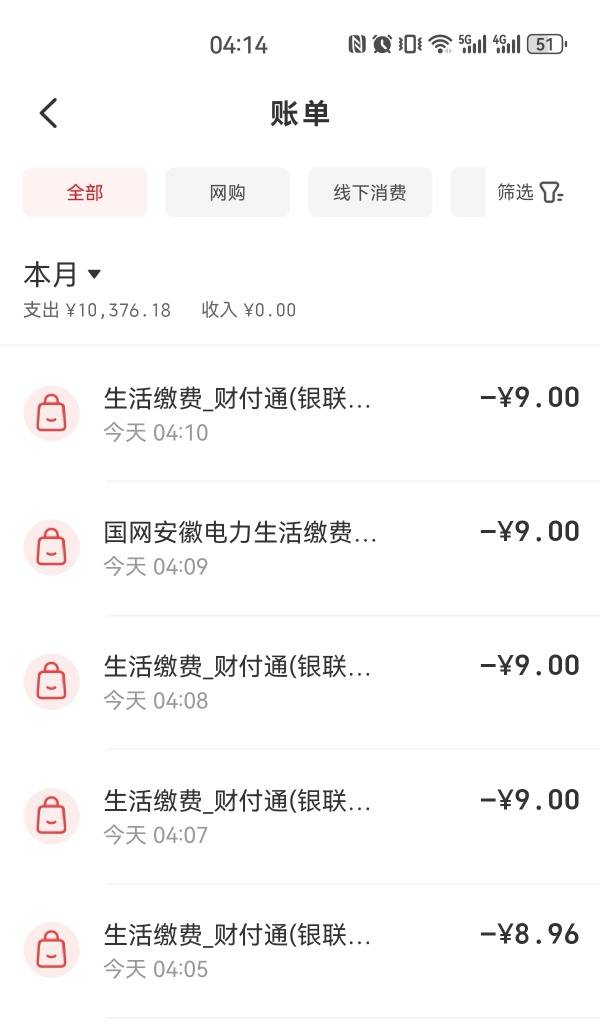
Task: Switch to the 线下消费 category
Action: (370, 192)
